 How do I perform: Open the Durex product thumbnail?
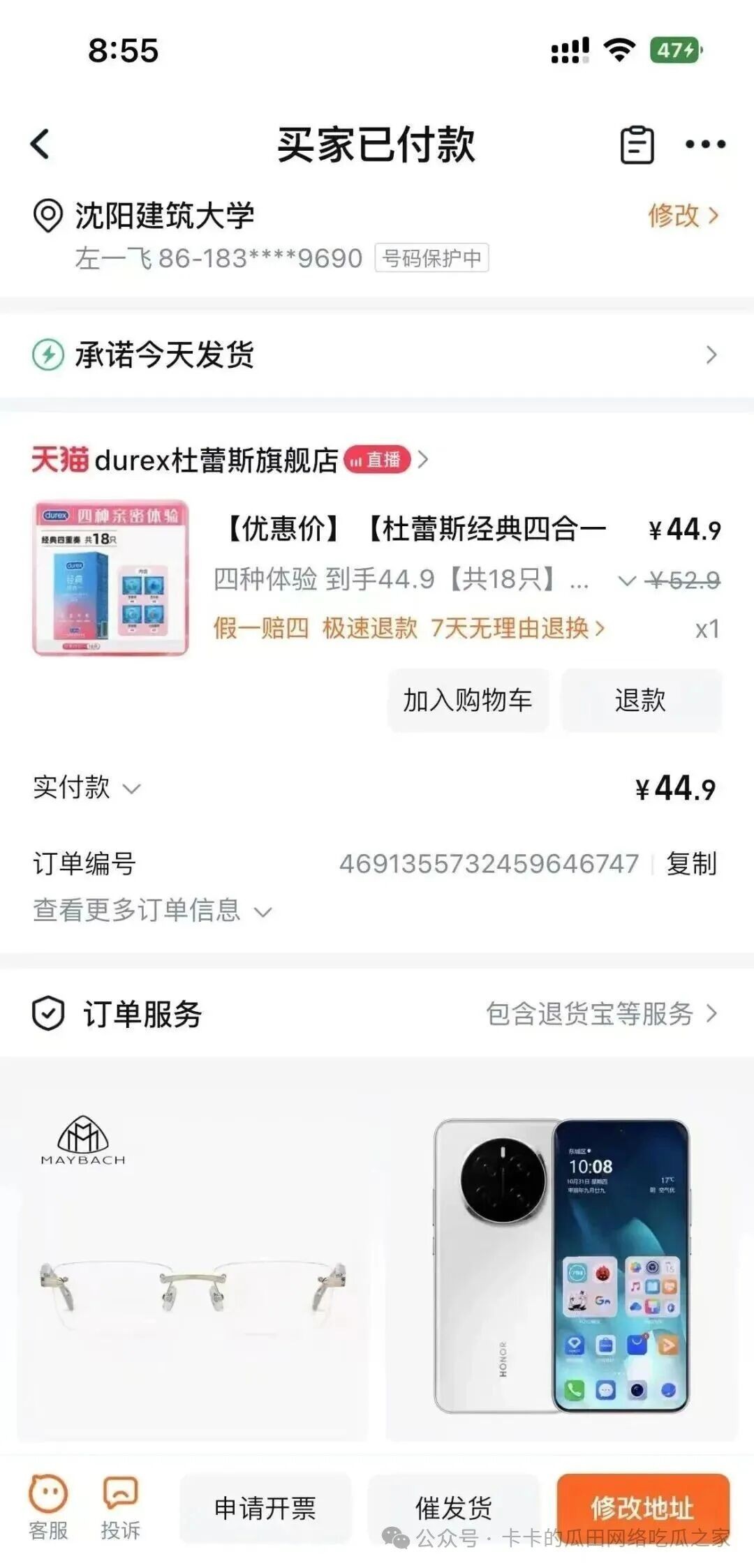[111, 578]
